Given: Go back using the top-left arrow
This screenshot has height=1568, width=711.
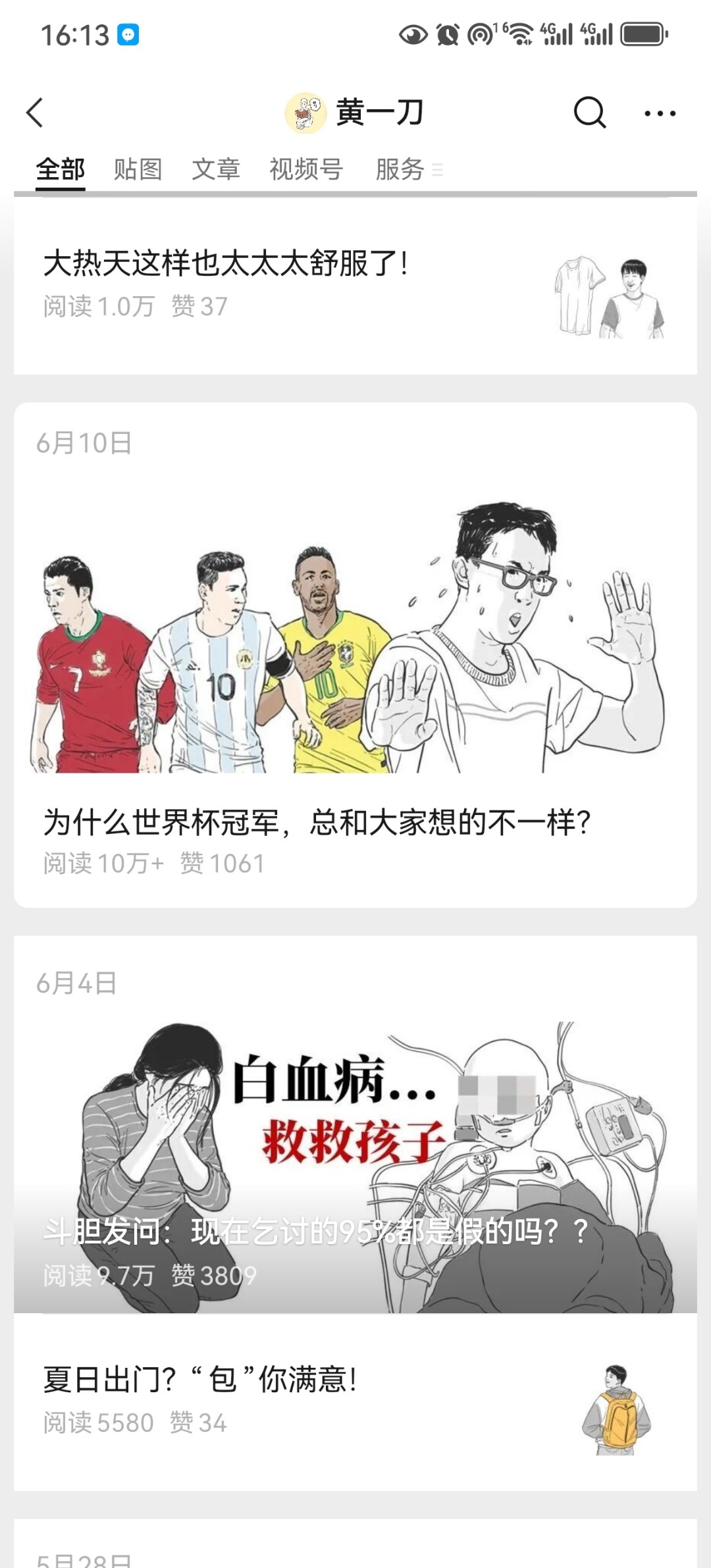Looking at the screenshot, I should pyautogui.click(x=35, y=113).
